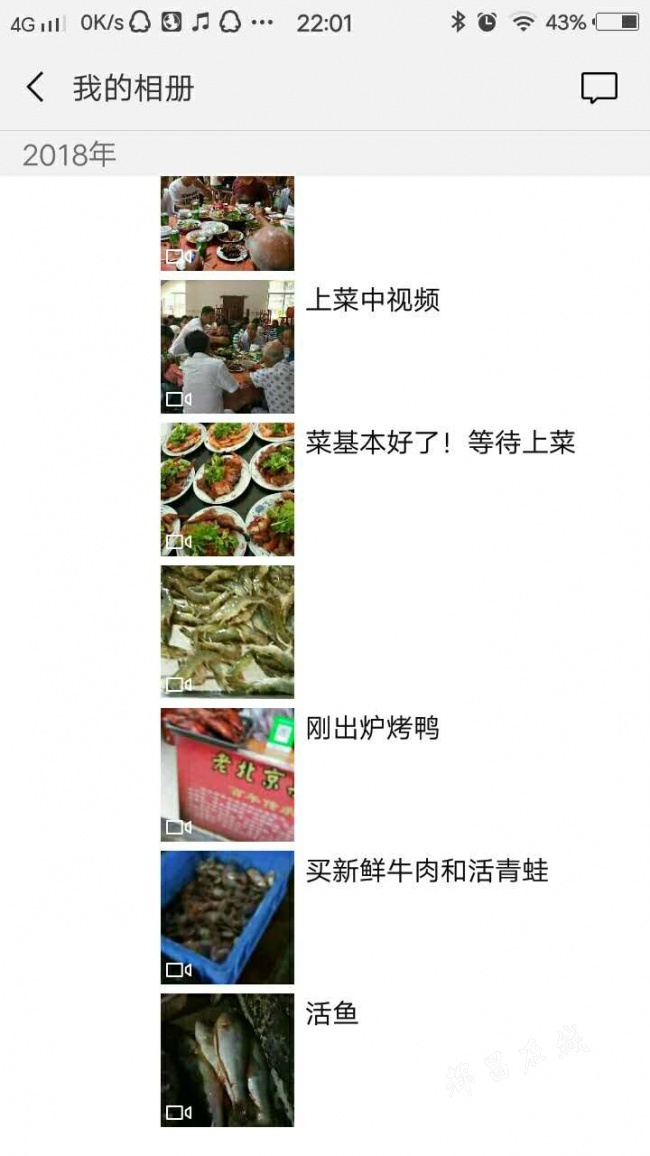650x1156 pixels.
Task: Open the video captioned 上菜中视频
Action: 227,347
